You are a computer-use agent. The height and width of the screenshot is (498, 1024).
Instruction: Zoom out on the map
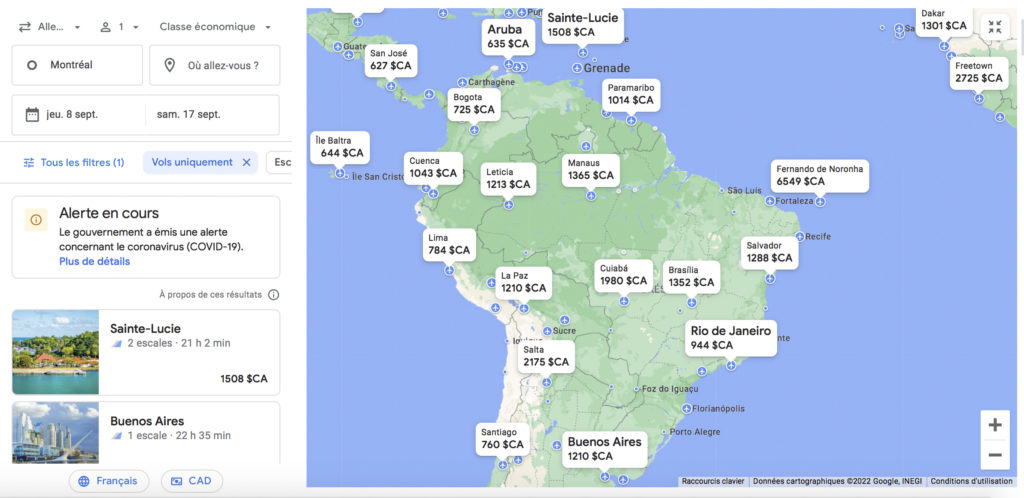point(994,455)
